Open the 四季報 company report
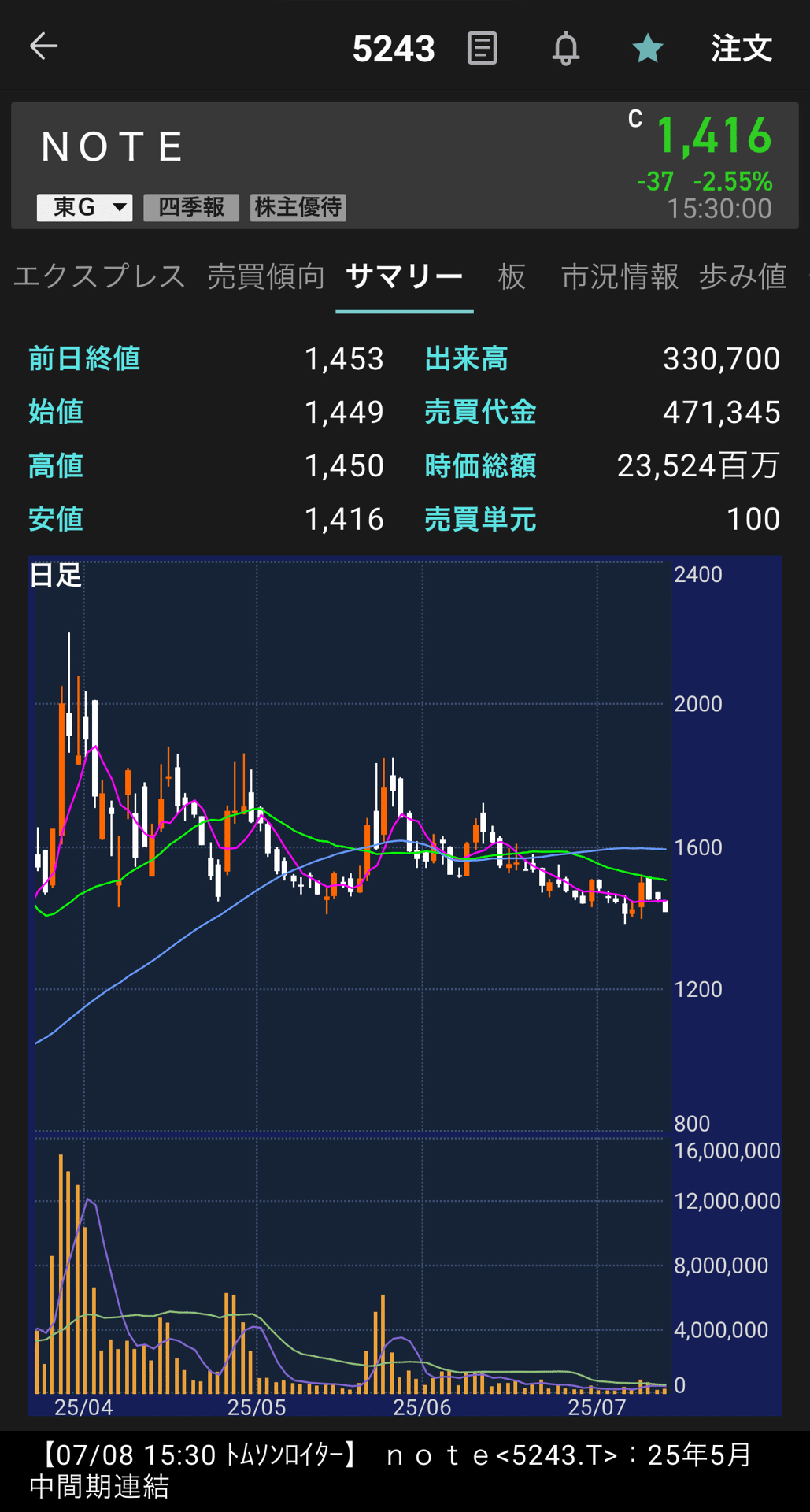 [190, 207]
